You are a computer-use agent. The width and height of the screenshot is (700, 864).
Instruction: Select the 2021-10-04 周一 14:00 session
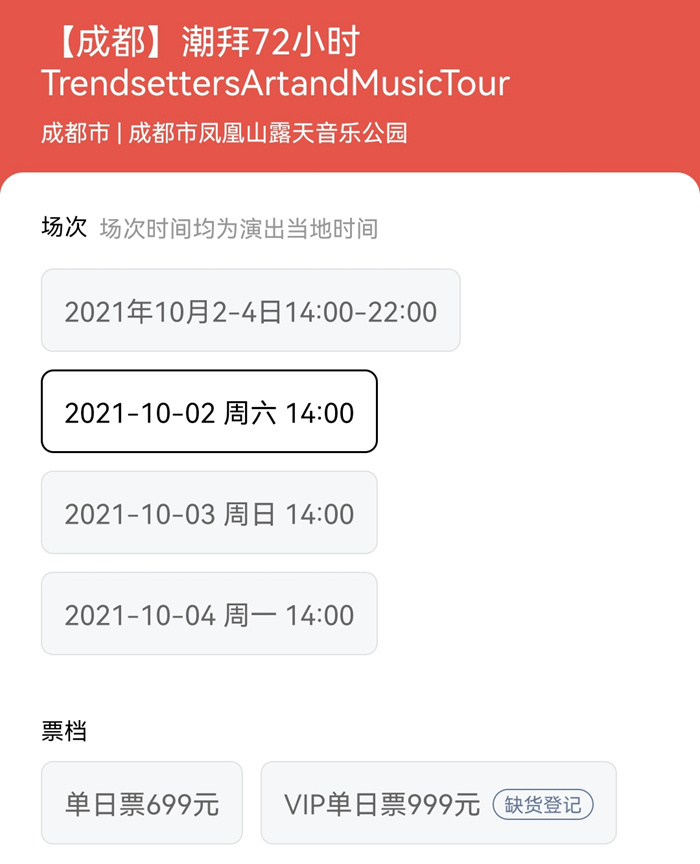pyautogui.click(x=209, y=614)
